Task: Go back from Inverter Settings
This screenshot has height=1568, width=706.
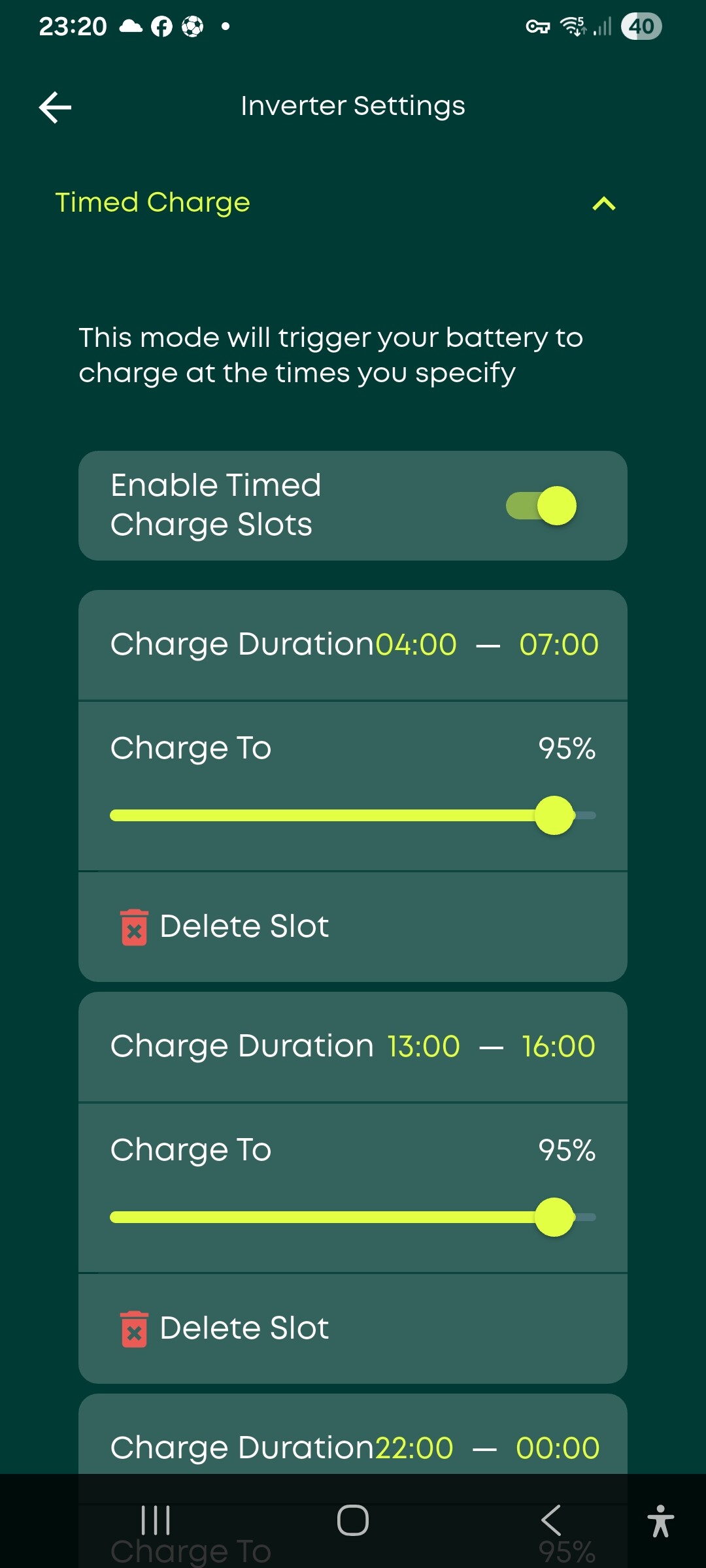Action: coord(56,107)
